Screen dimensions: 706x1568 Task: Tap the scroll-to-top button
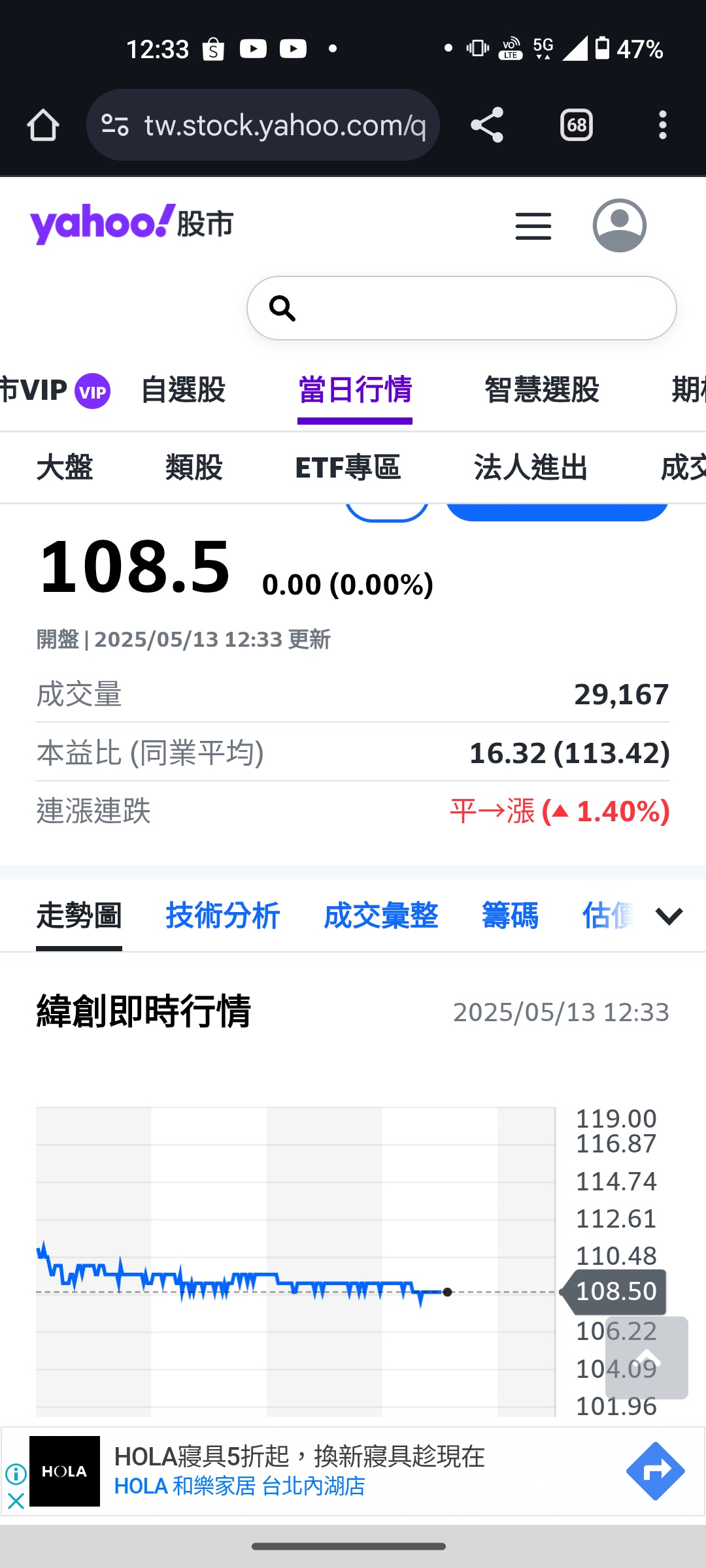tap(647, 1358)
